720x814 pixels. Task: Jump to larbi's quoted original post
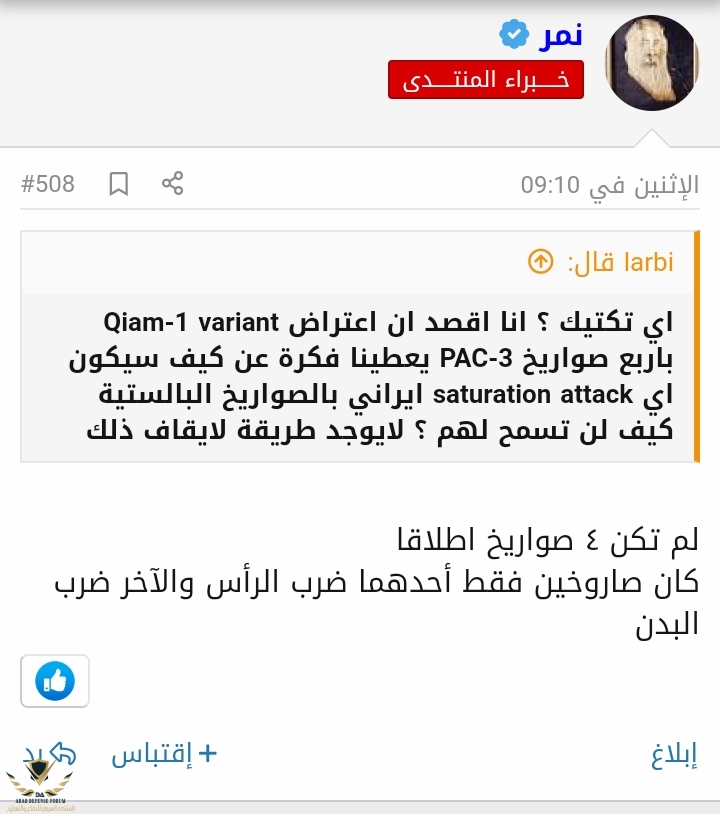click(540, 262)
